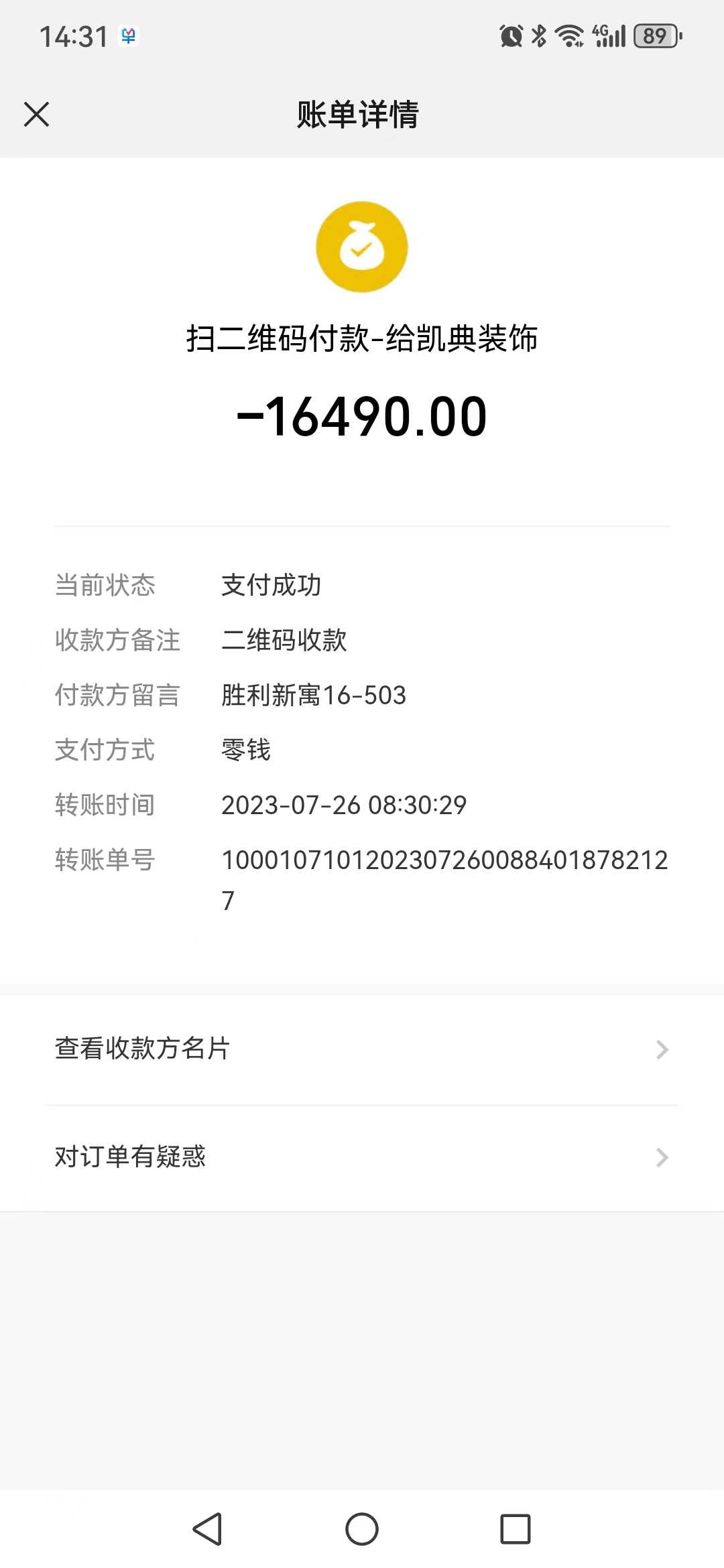
Task: Open 对订单有疑惑 order help
Action: pos(362,1157)
